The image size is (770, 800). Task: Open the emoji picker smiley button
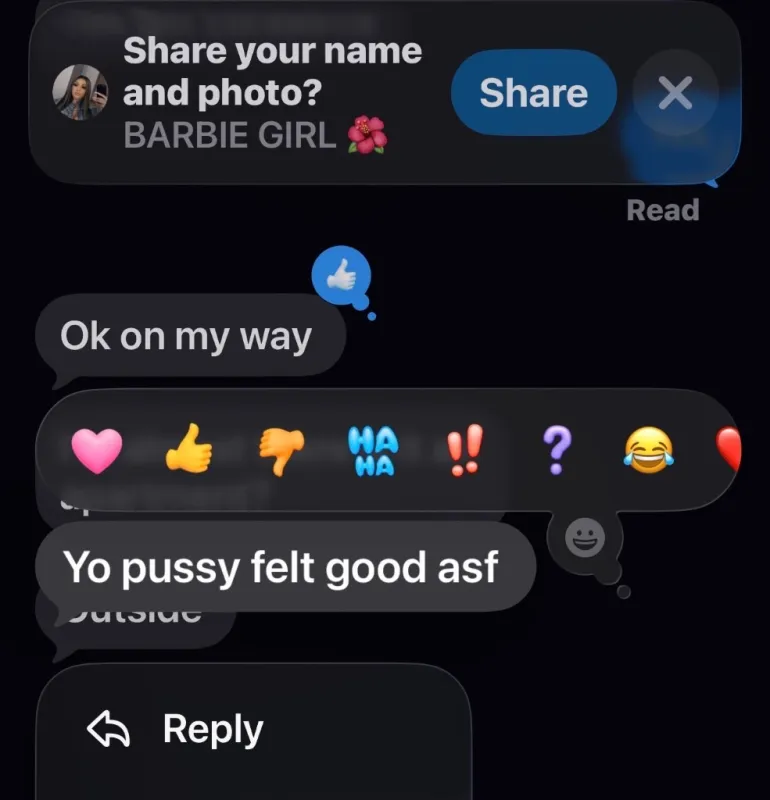pyautogui.click(x=585, y=538)
